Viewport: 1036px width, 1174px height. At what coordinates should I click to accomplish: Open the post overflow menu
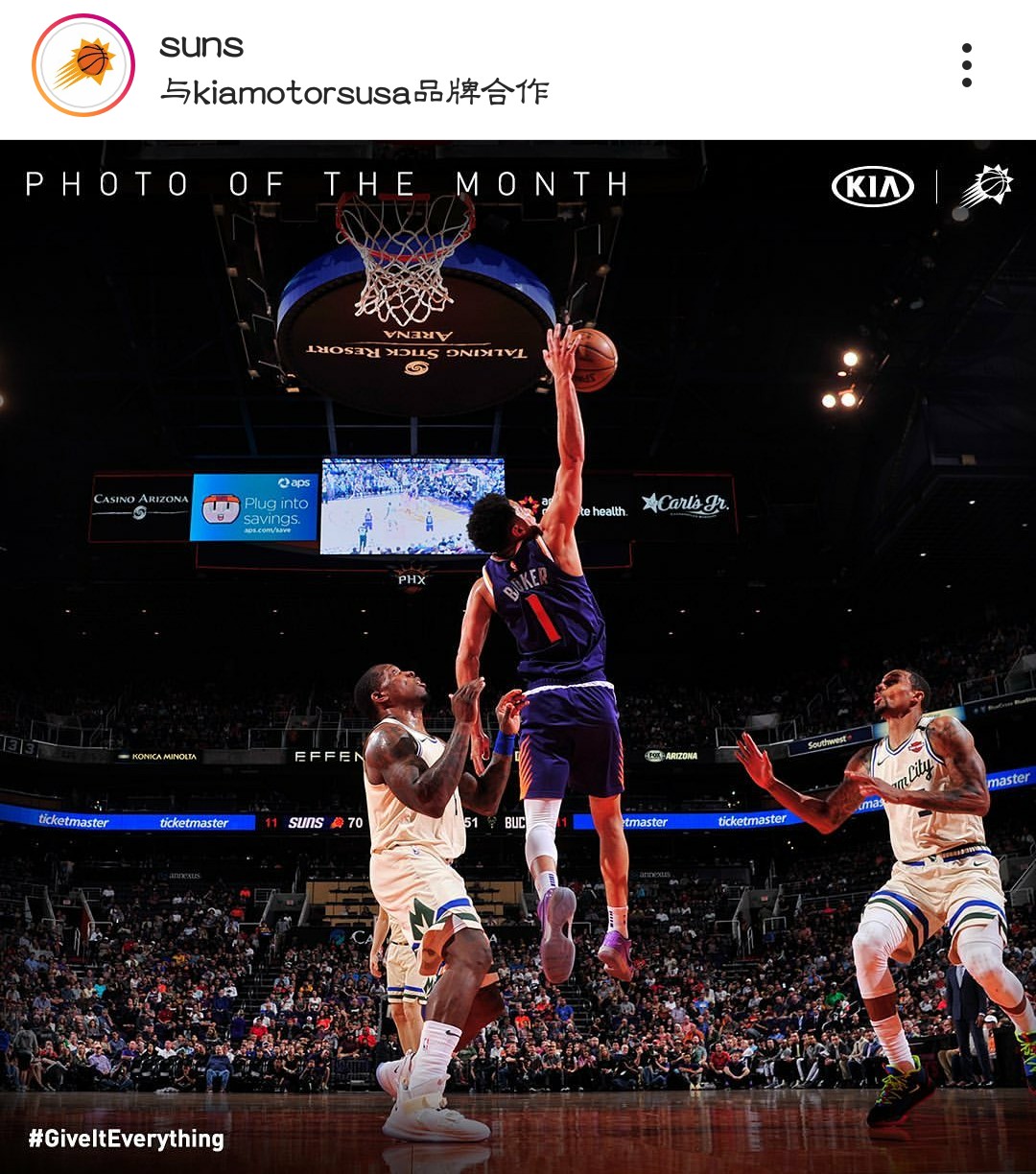(966, 65)
